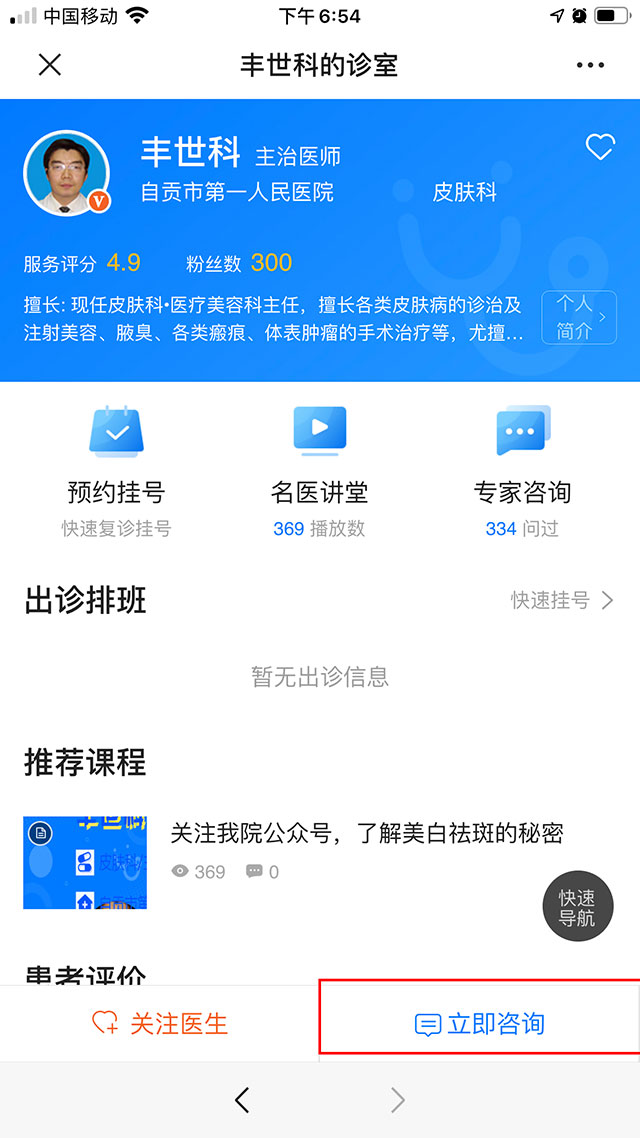Open 个人简介 personal profile
640x1138 pixels.
[x=579, y=317]
